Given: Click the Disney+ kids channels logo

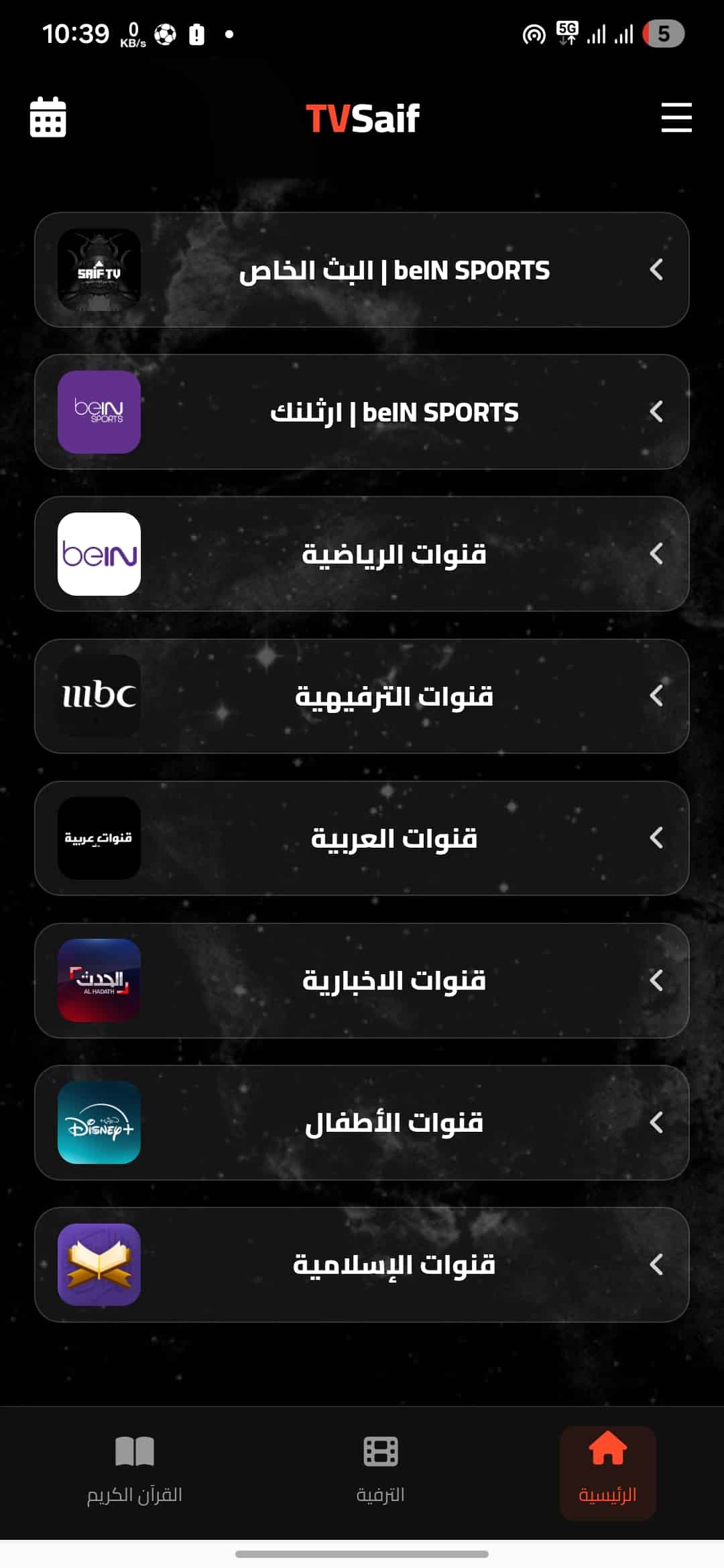Looking at the screenshot, I should [99, 1122].
